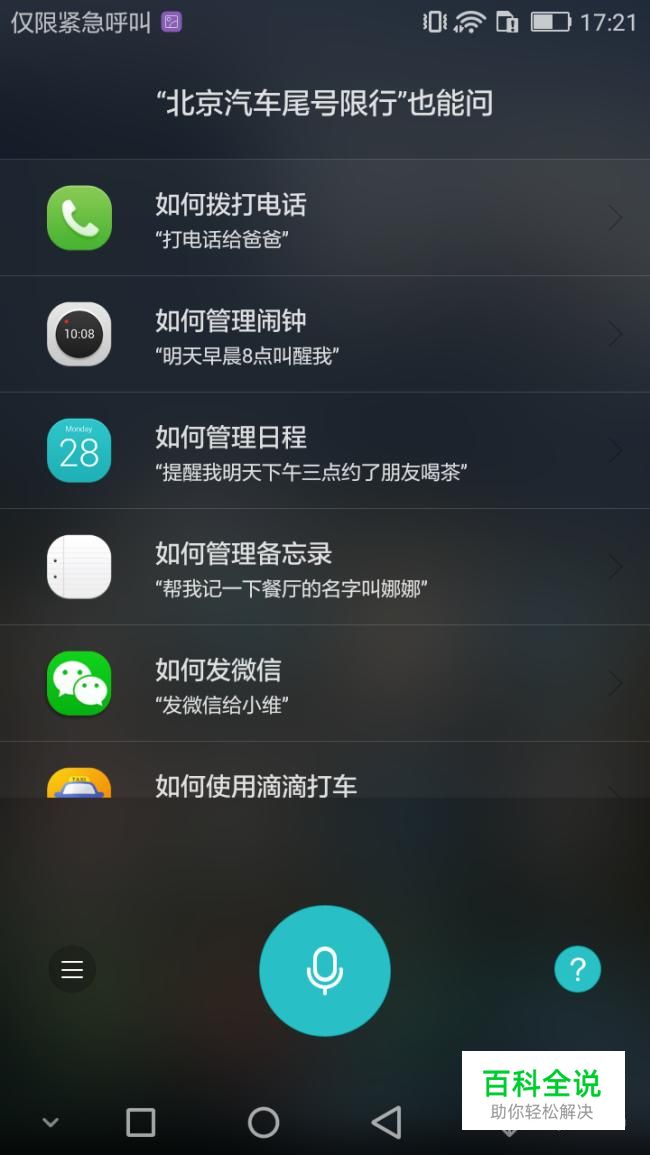Open the 如何拨打电话 help row
This screenshot has width=650, height=1155.
pyautogui.click(x=325, y=218)
